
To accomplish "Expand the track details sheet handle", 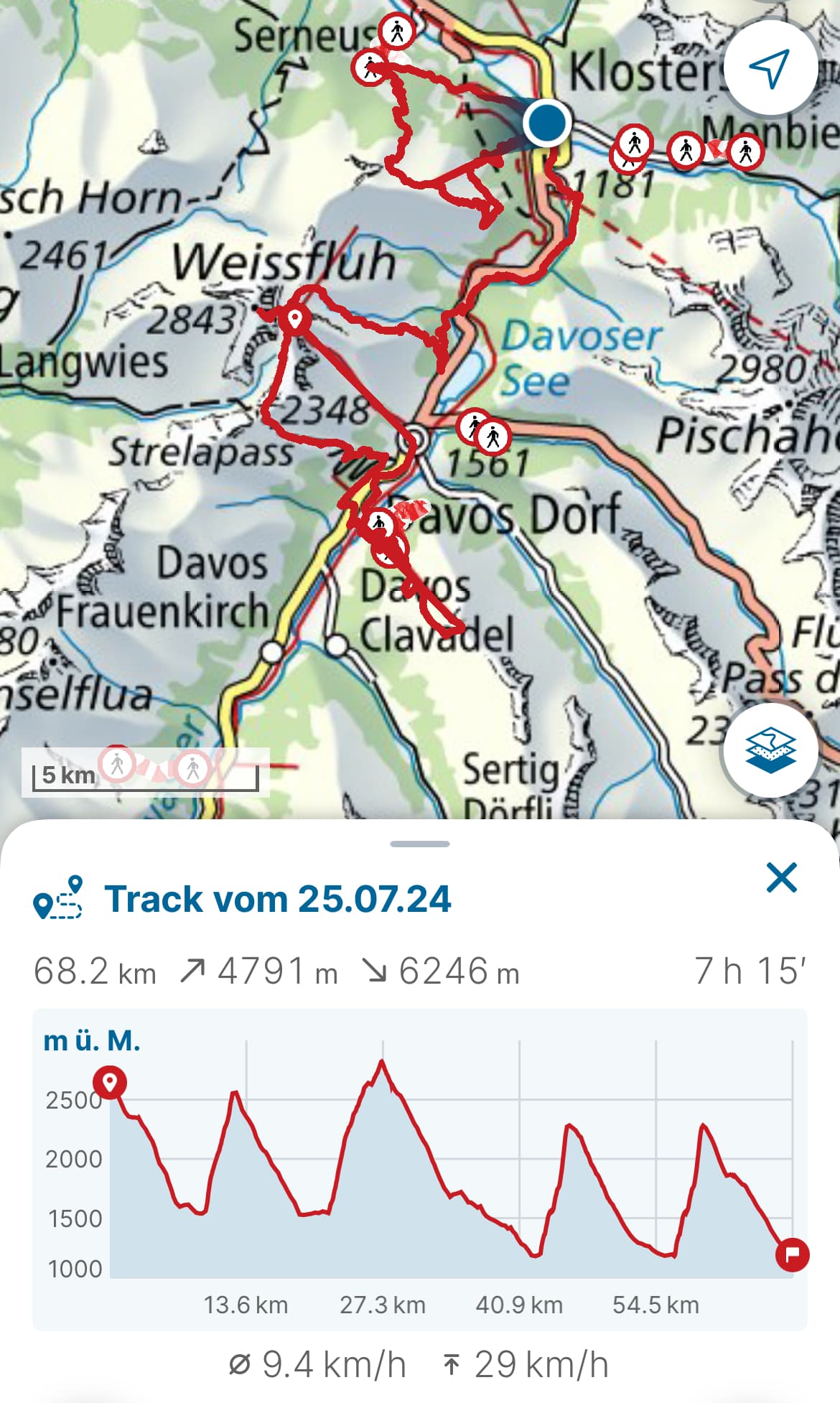I will coord(420,844).
